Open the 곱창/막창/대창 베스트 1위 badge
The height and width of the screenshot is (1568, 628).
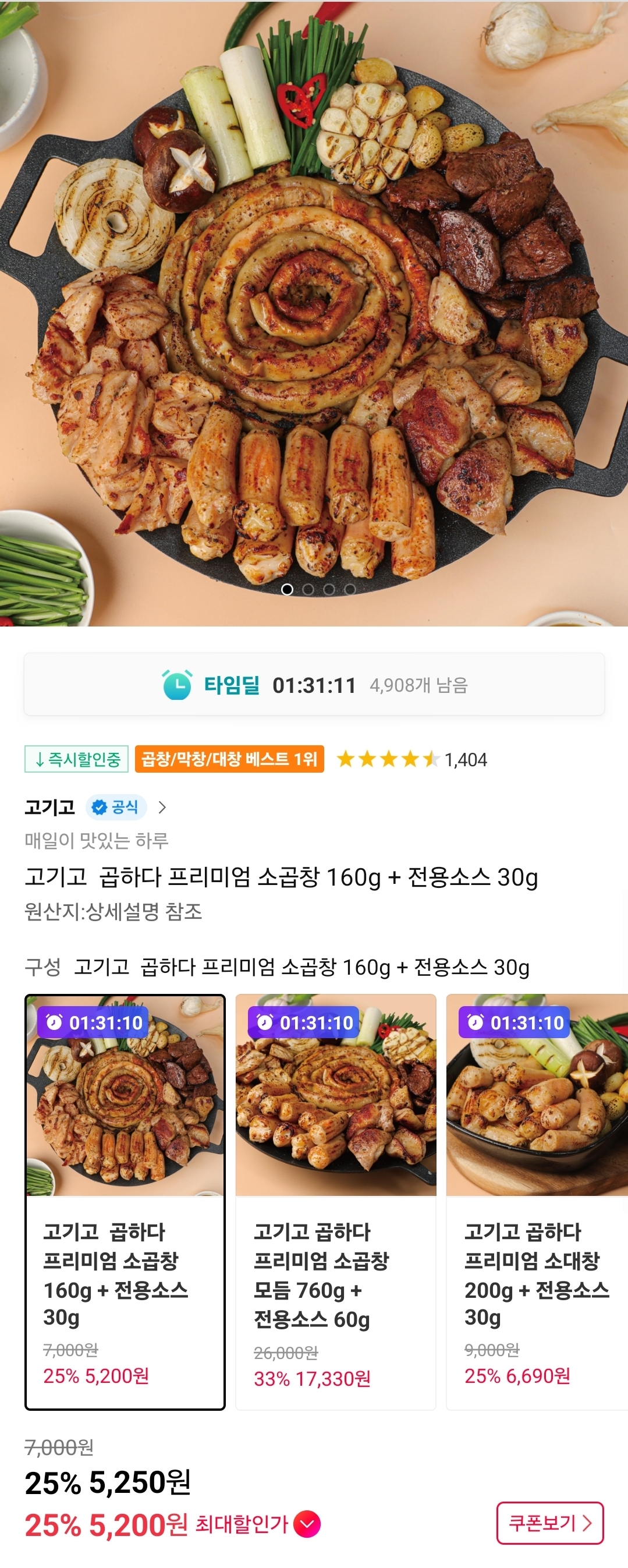click(x=229, y=759)
